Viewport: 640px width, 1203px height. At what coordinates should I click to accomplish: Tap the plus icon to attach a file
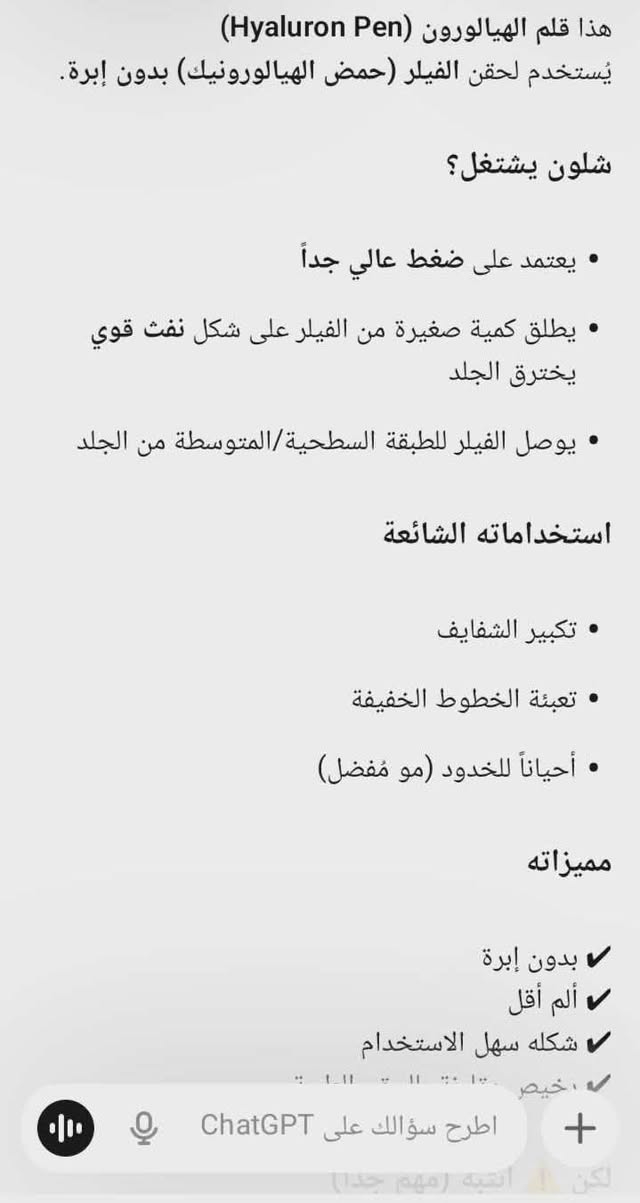(x=580, y=1127)
